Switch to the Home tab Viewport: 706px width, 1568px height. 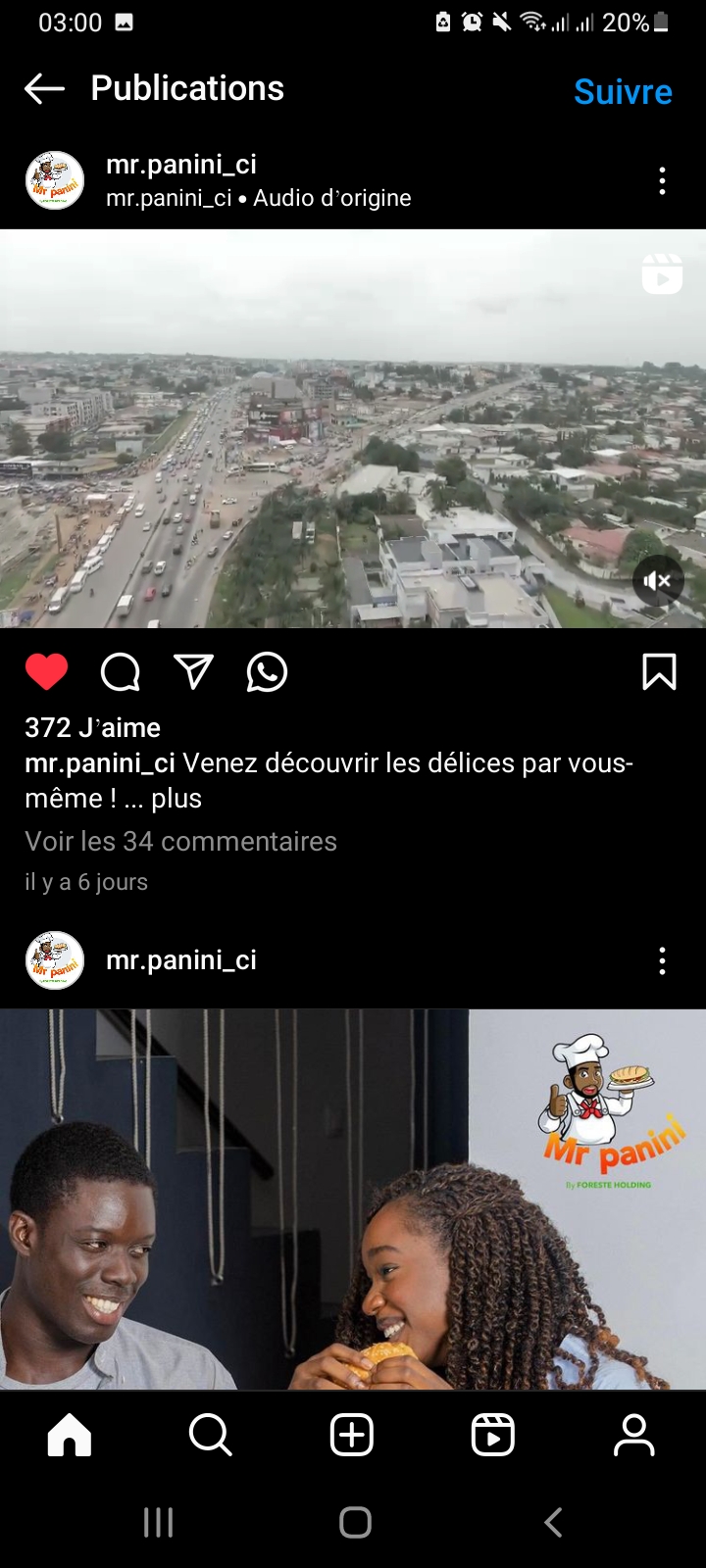pos(70,1436)
